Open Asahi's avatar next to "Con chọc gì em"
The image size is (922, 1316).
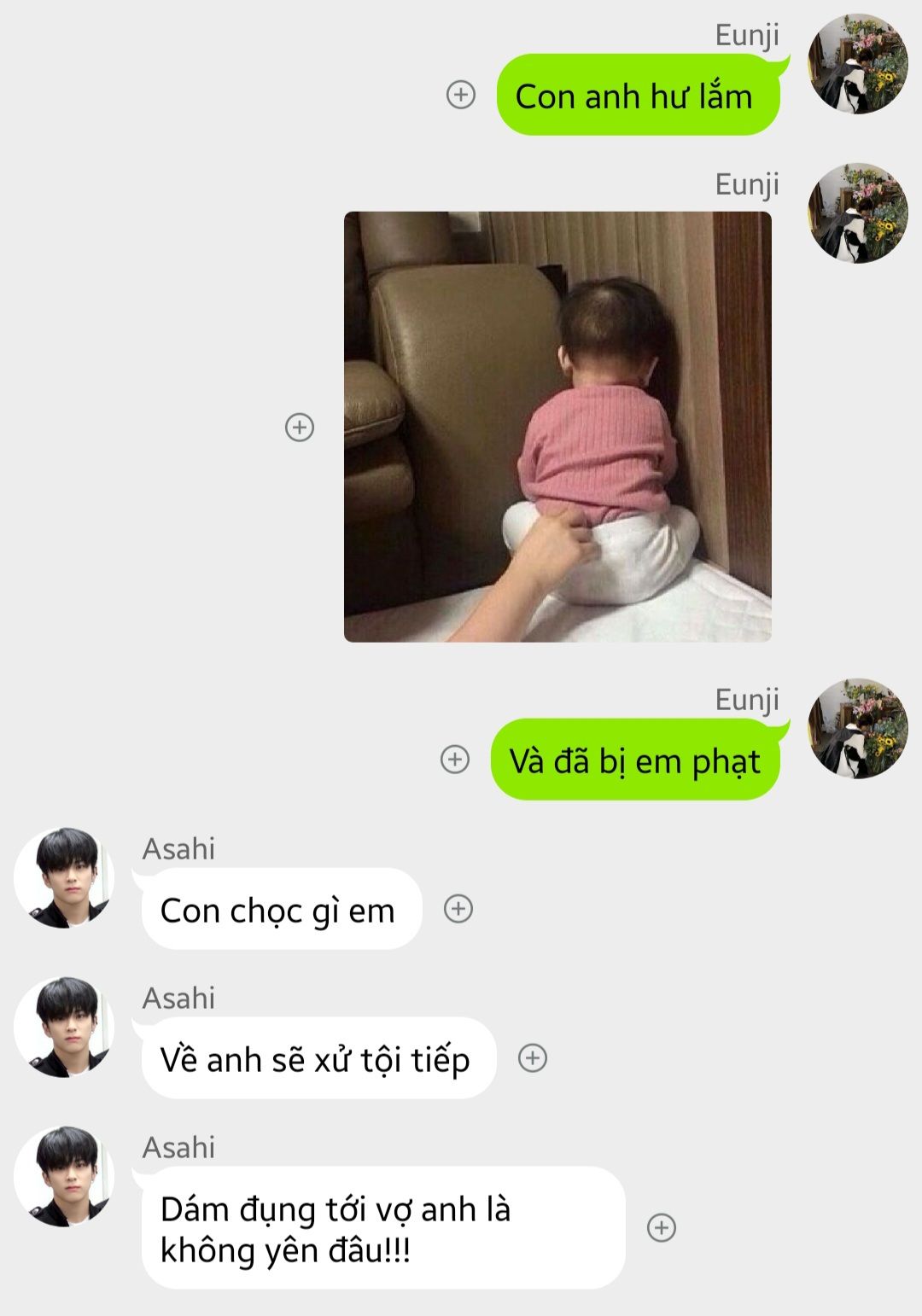coord(64,877)
